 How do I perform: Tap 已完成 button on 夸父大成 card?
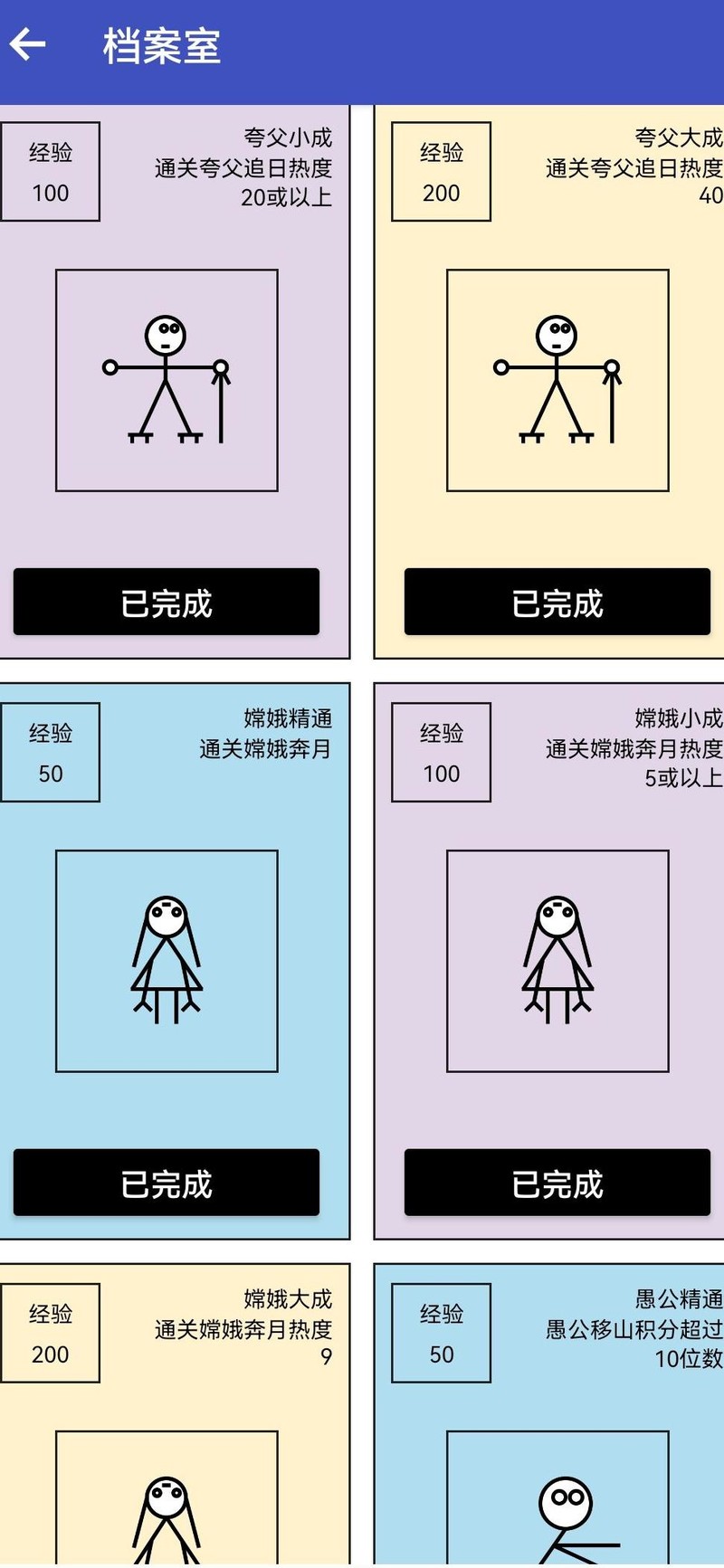(557, 603)
